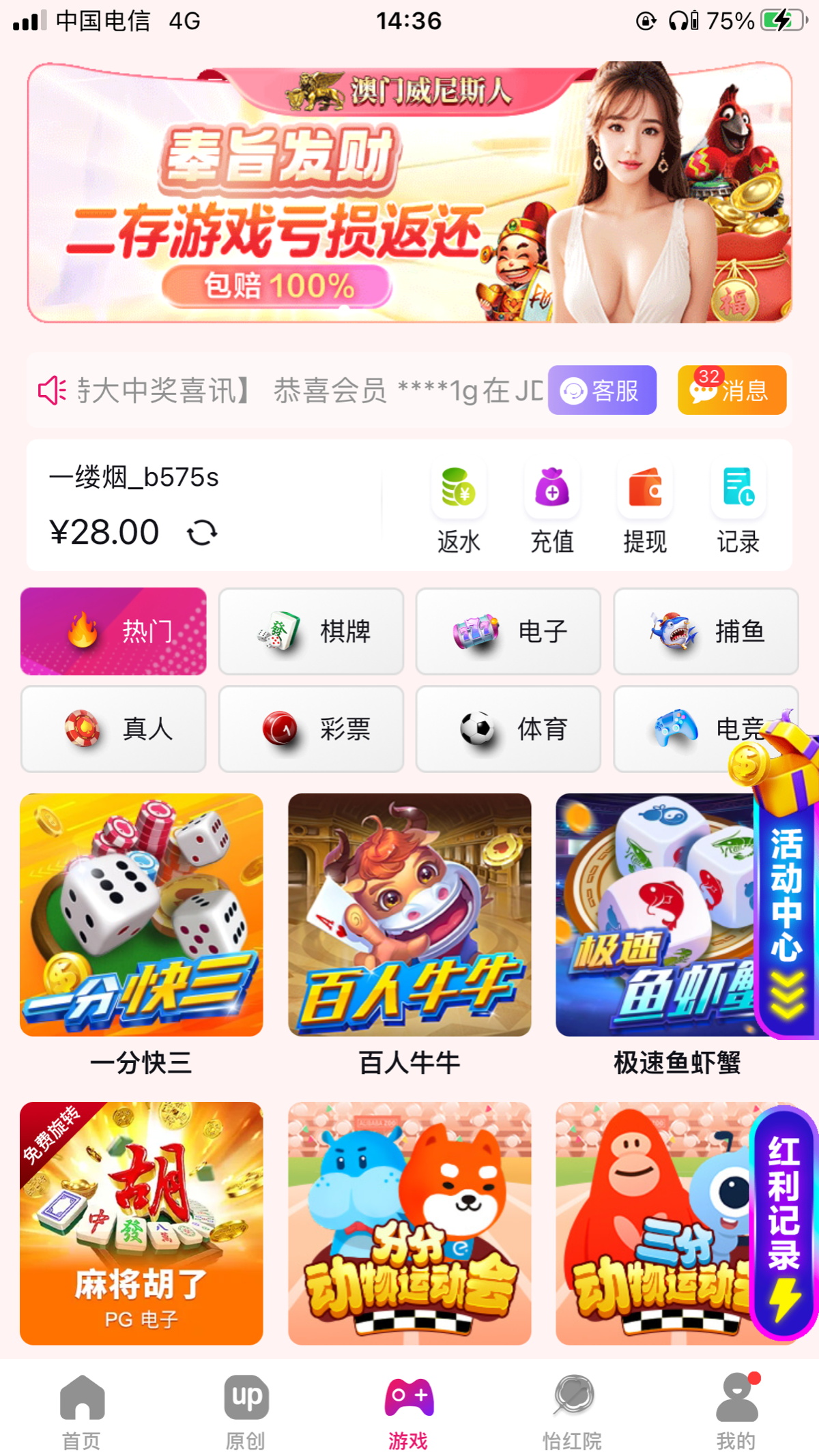
Task: Select the 捕鱼 category
Action: click(x=706, y=631)
